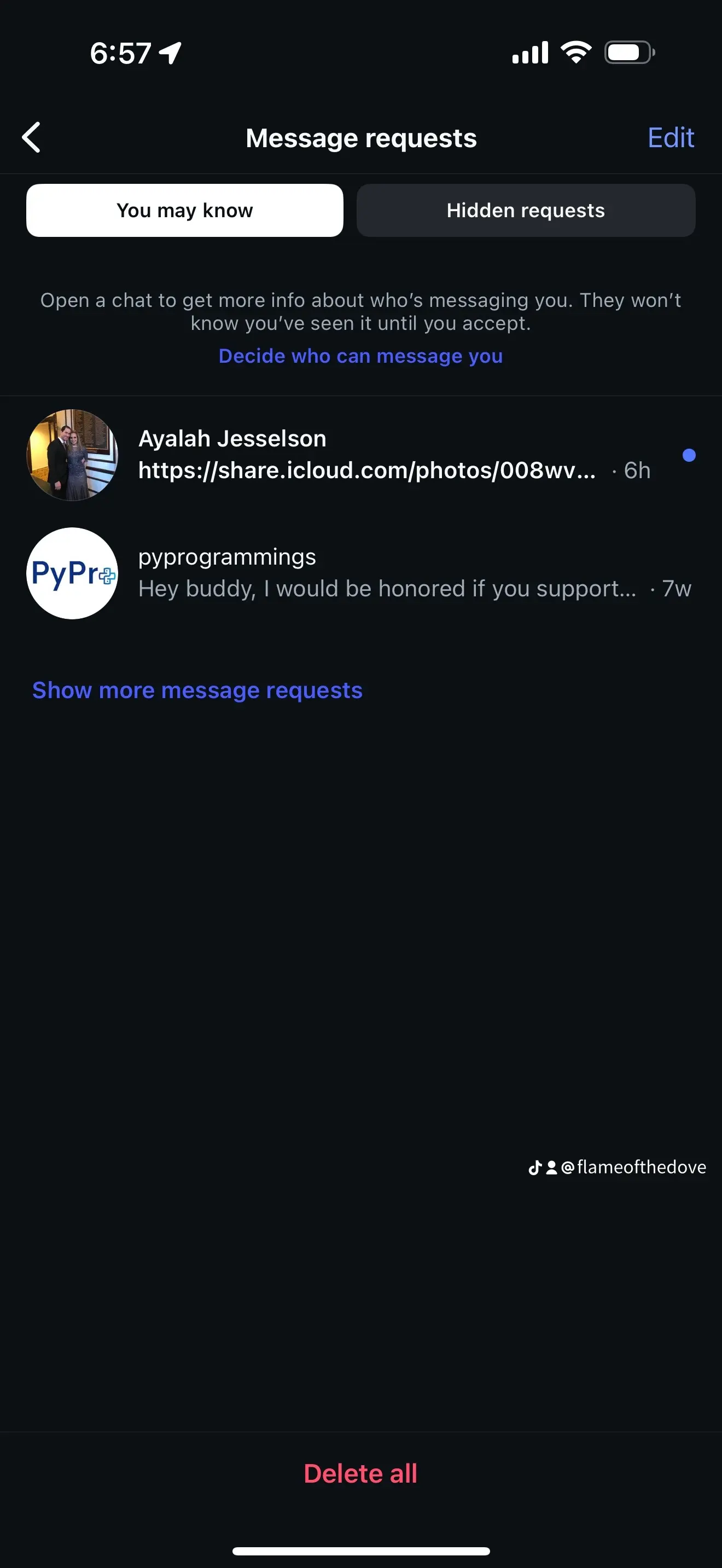Go back from Message requests
The height and width of the screenshot is (1568, 722).
[x=32, y=137]
